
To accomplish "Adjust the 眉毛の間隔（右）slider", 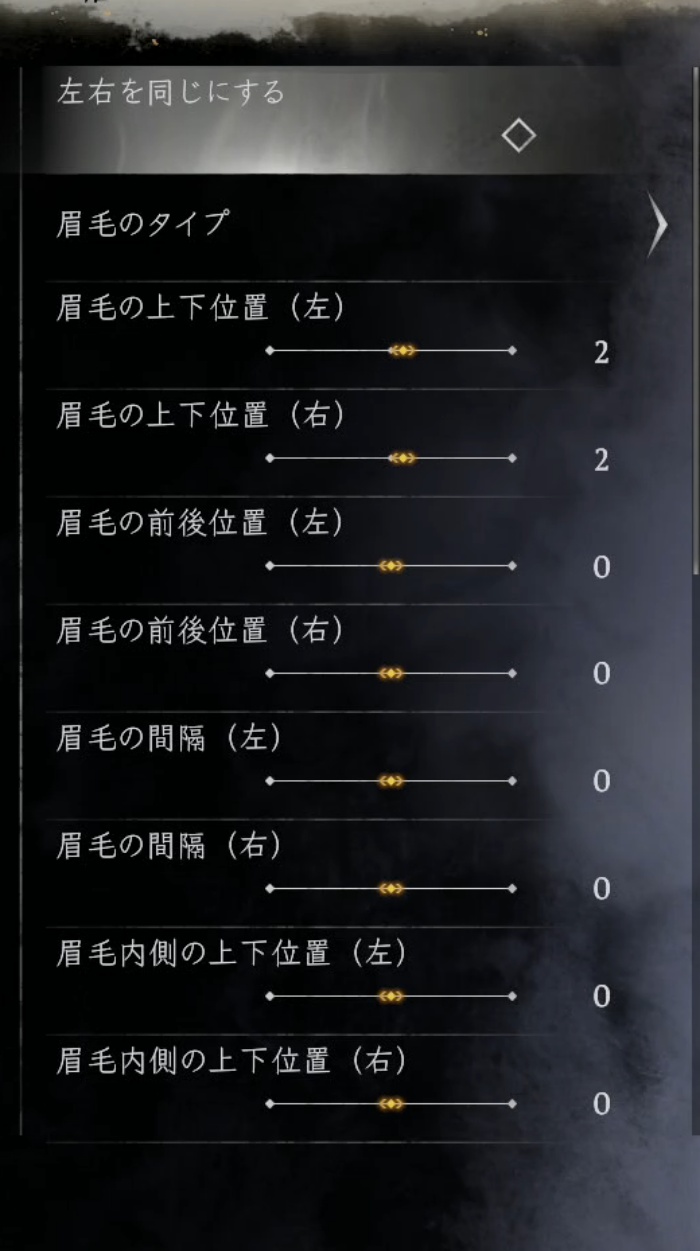I will (391, 888).
